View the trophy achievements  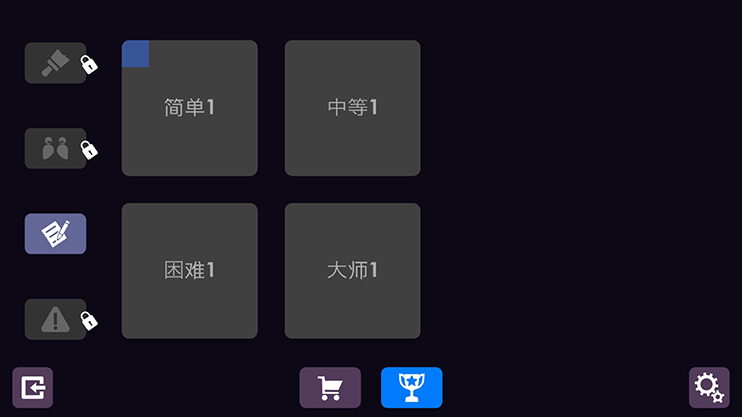(411, 387)
